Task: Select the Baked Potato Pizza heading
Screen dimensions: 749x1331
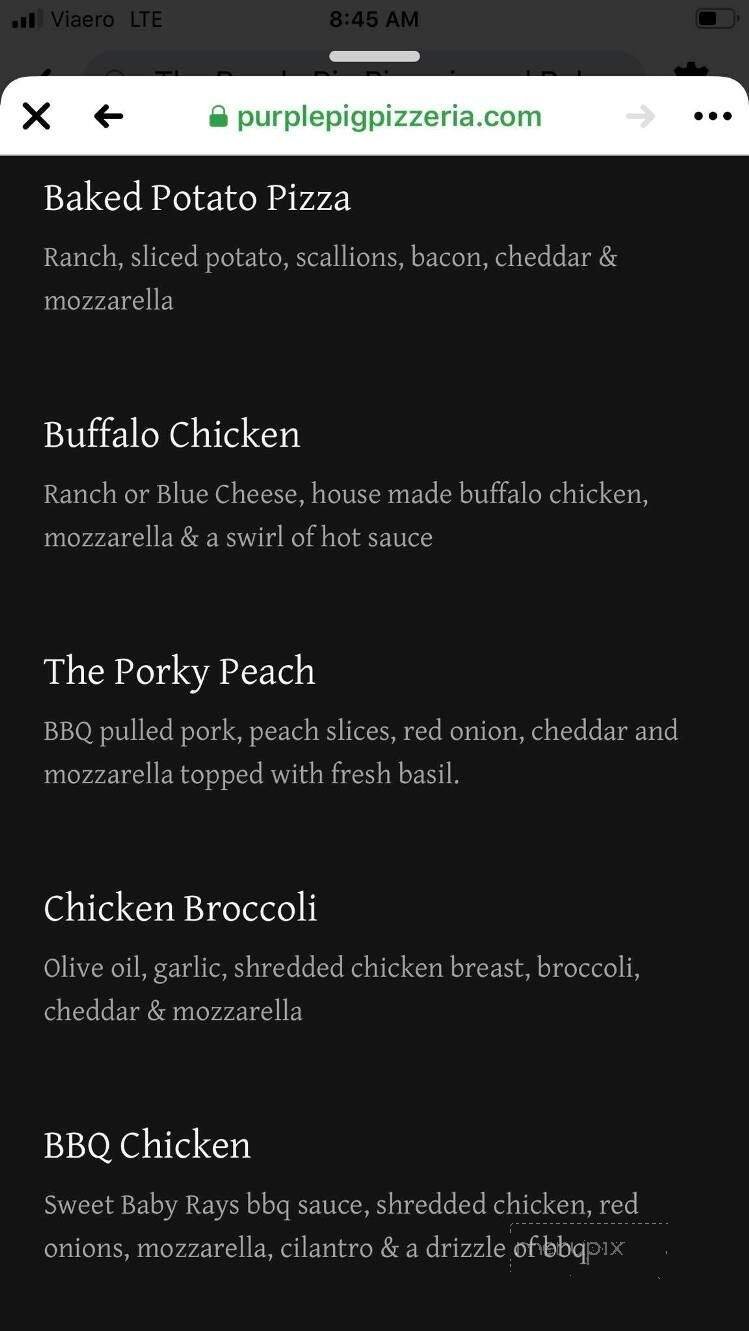Action: pyautogui.click(x=197, y=199)
